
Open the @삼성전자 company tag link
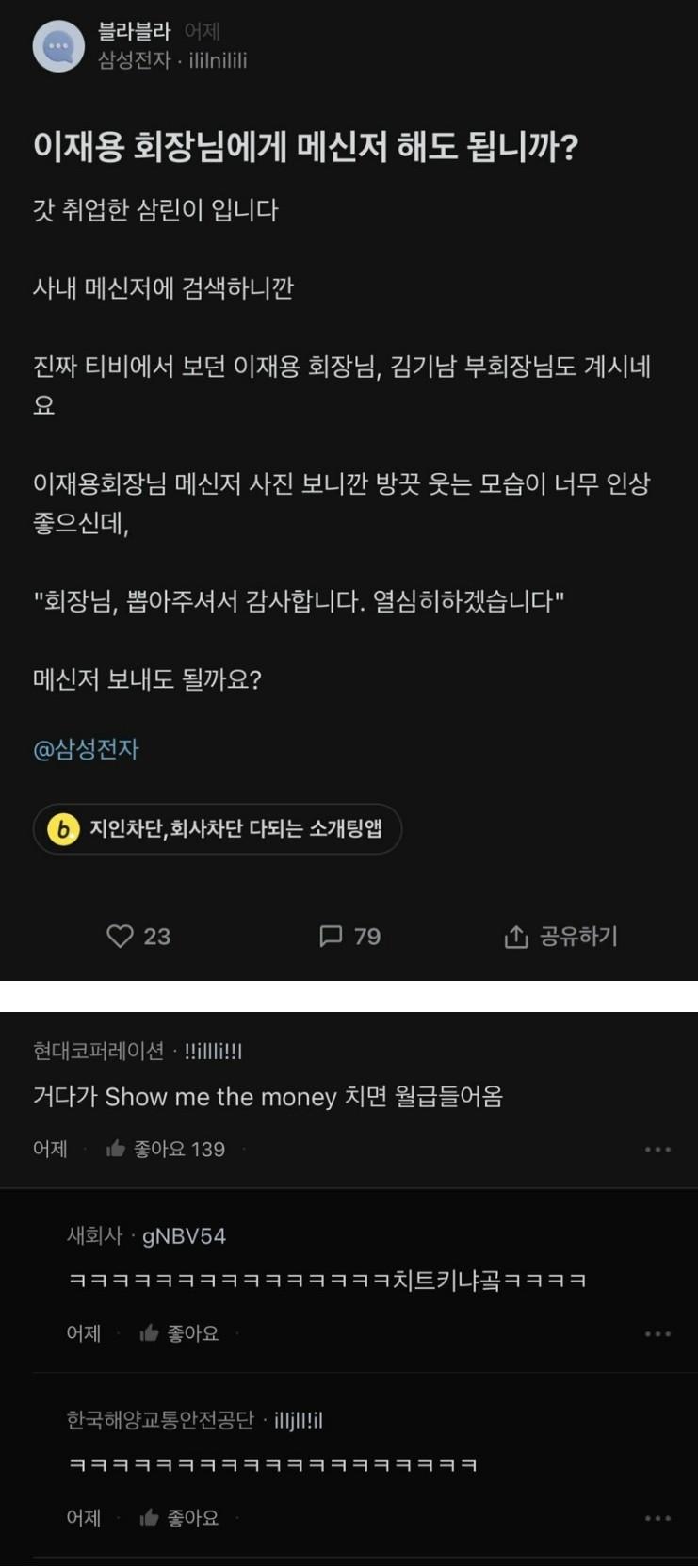pyautogui.click(x=86, y=749)
